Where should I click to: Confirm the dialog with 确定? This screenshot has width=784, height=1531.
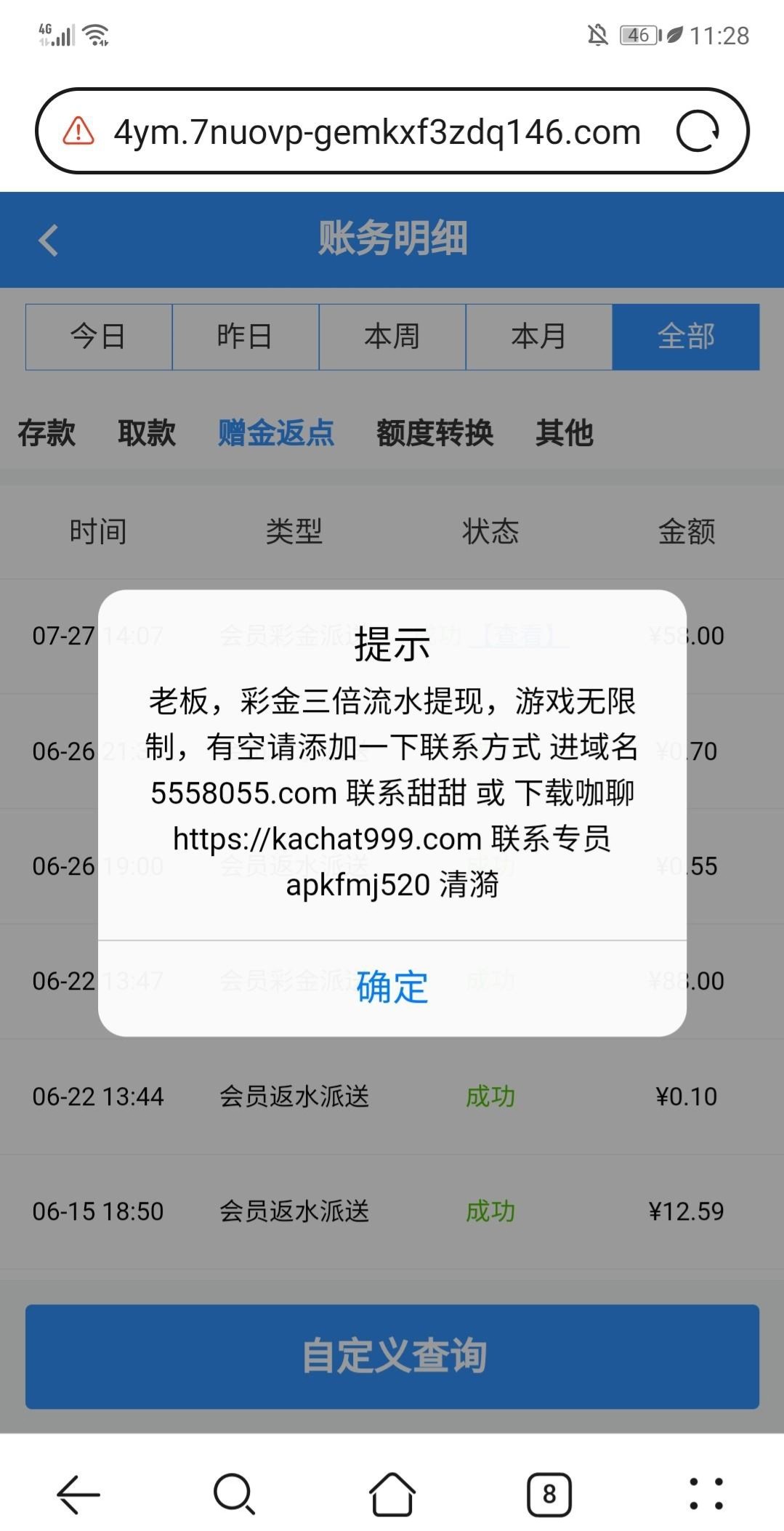point(392,987)
